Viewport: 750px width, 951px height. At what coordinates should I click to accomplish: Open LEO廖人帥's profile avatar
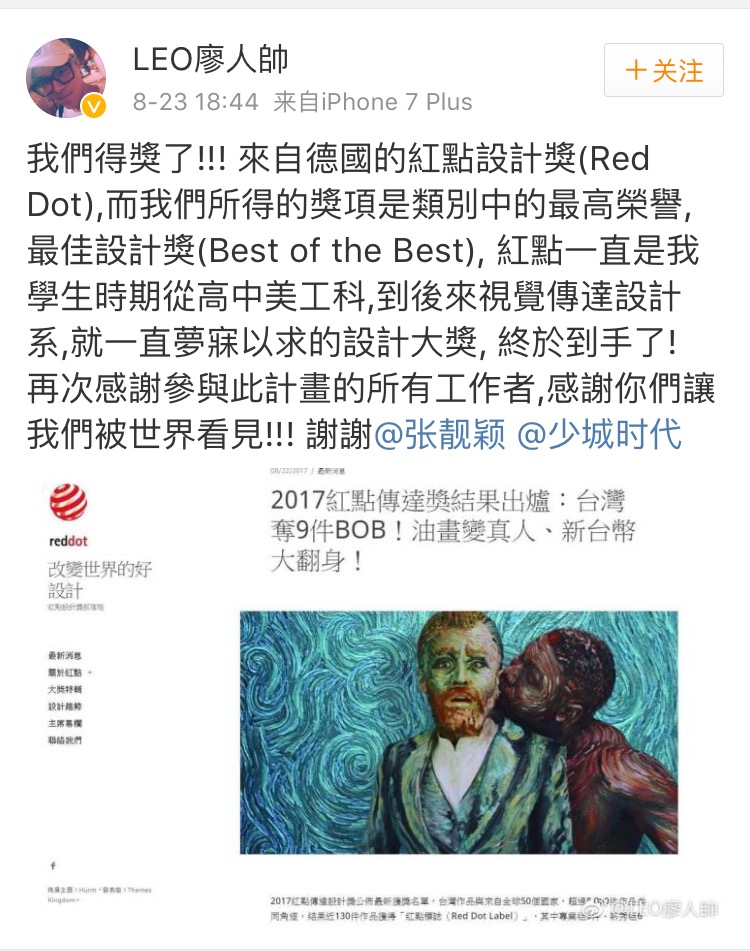click(66, 78)
